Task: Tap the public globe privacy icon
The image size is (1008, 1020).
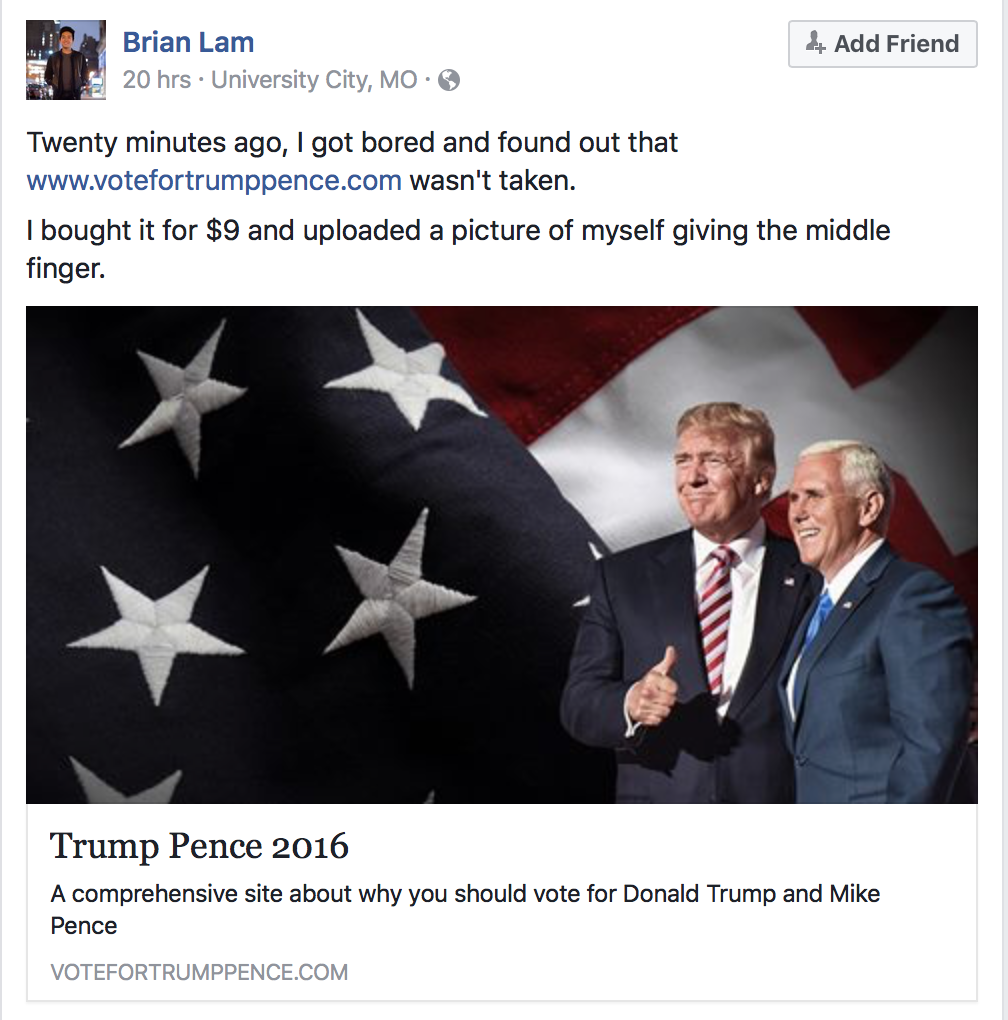Action: (x=449, y=80)
